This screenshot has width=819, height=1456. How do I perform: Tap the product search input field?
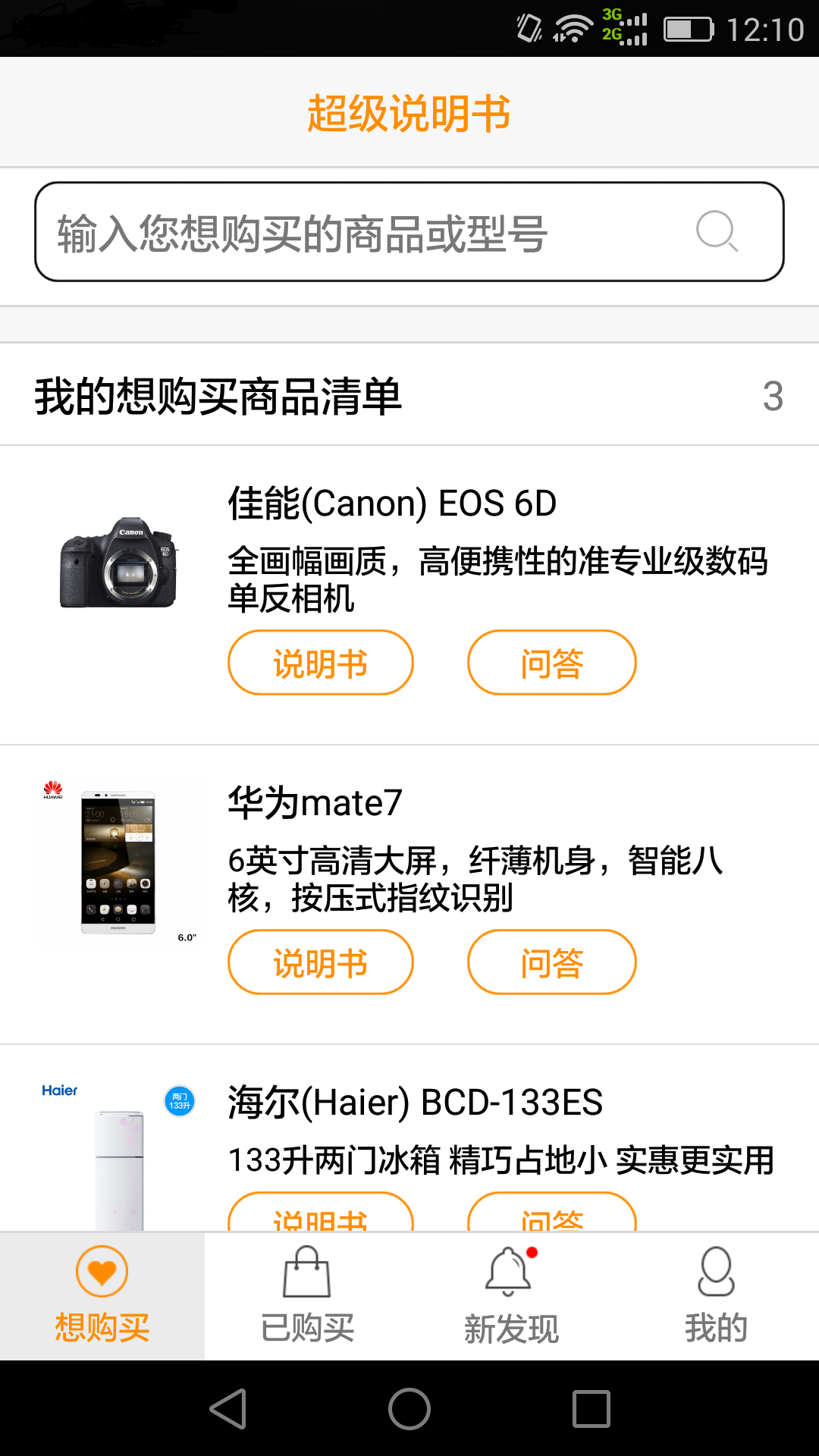click(x=364, y=232)
